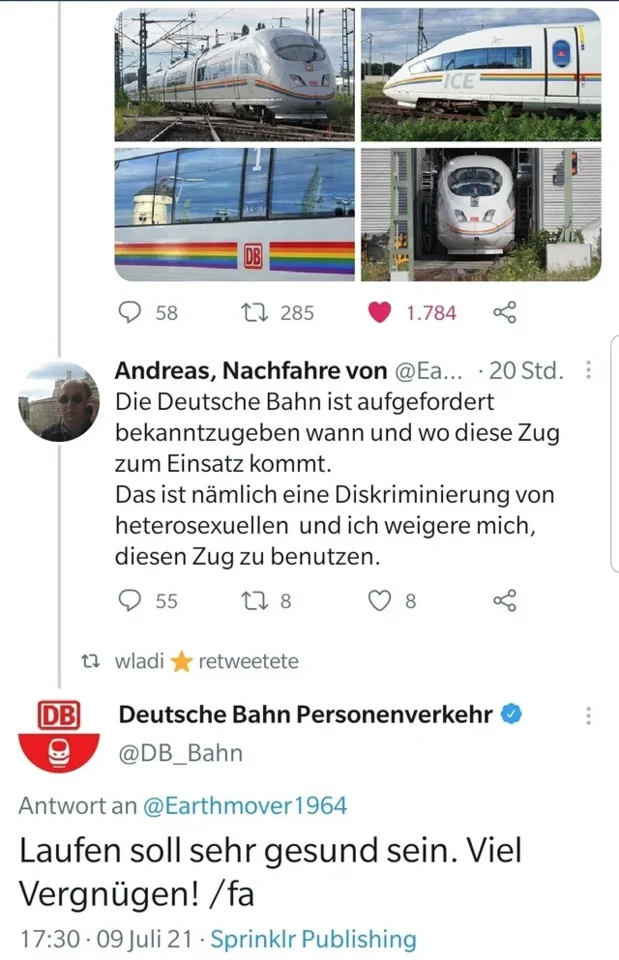The height and width of the screenshot is (960, 619).
Task: Share Andreas's tweet
Action: (x=505, y=601)
